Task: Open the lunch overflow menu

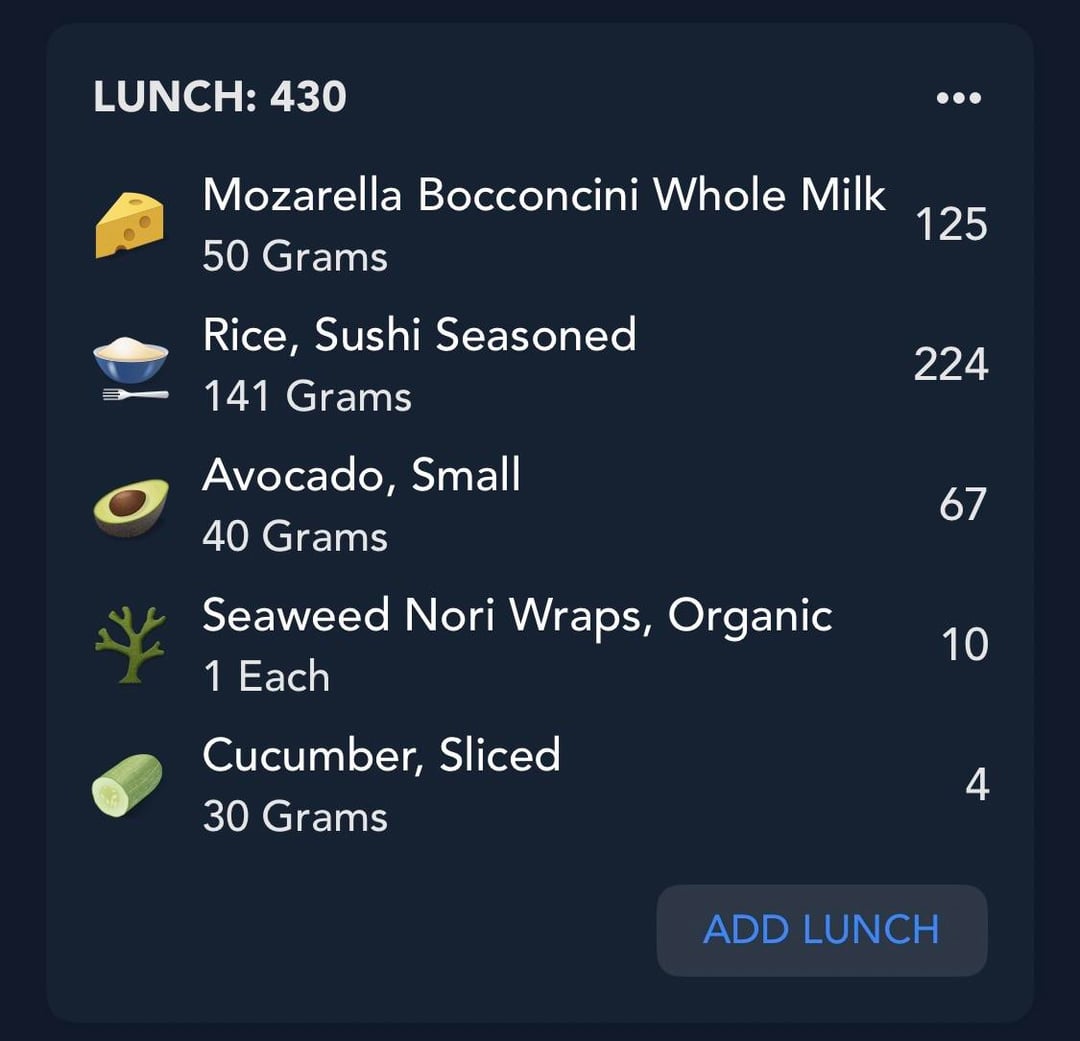Action: [958, 98]
